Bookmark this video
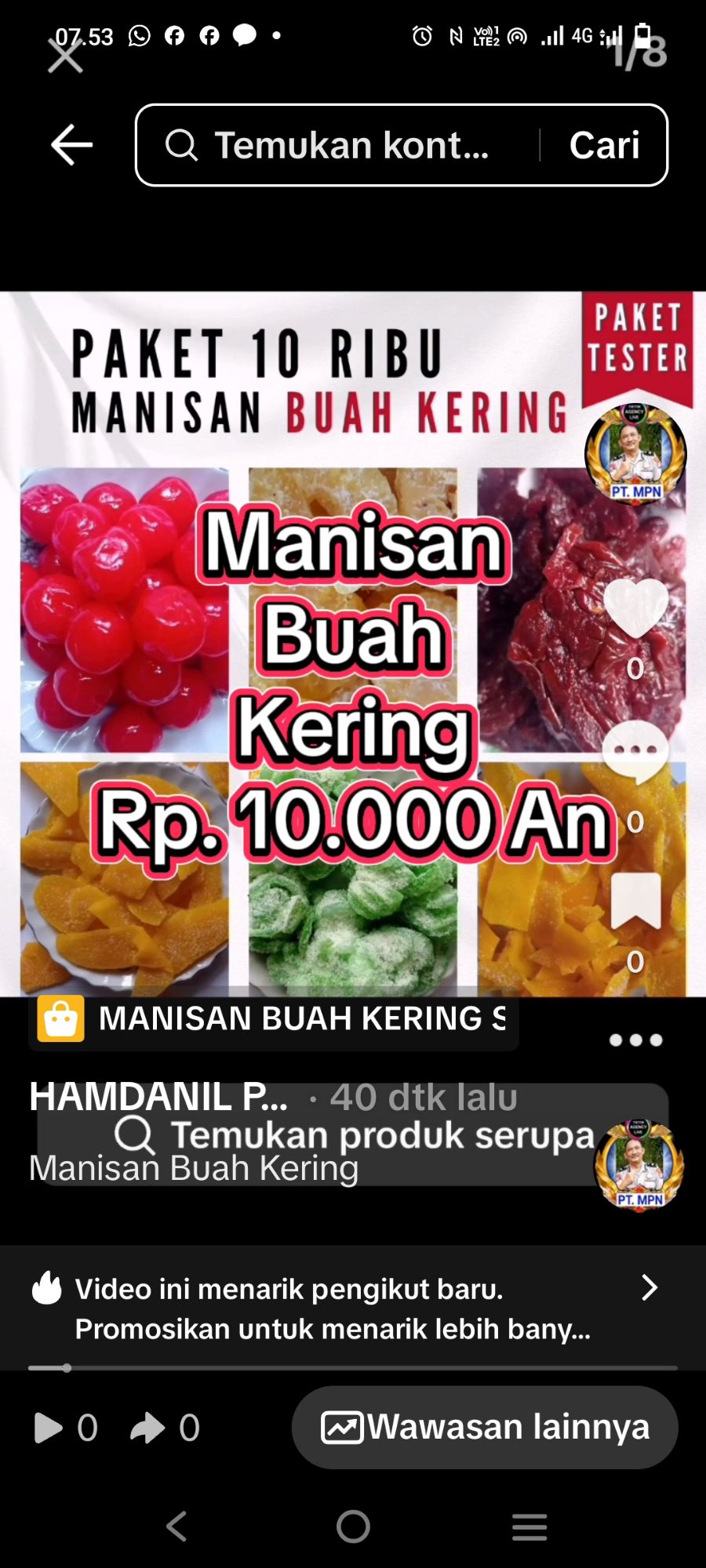Screen dimensions: 706x1568 click(x=635, y=902)
